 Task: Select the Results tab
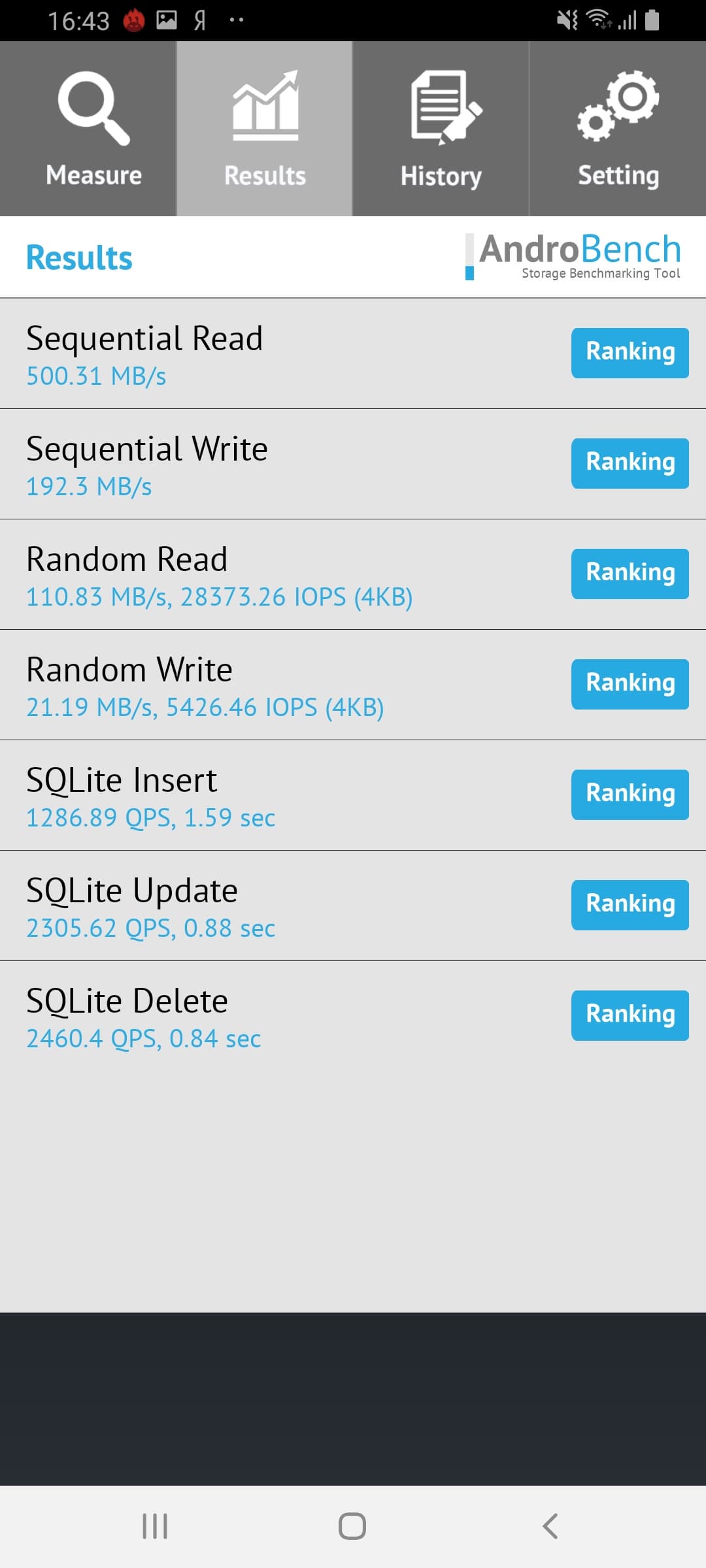click(x=265, y=129)
